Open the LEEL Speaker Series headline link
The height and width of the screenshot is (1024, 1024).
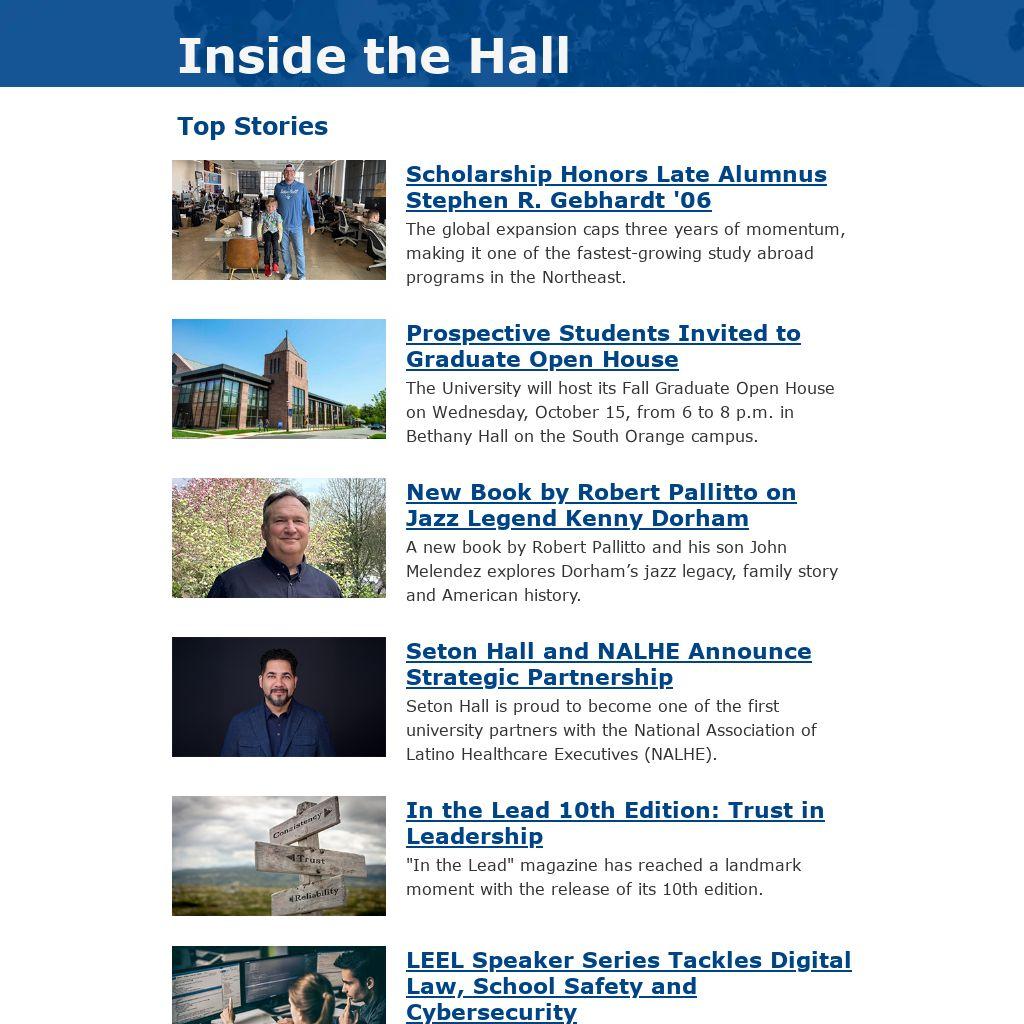[x=628, y=985]
